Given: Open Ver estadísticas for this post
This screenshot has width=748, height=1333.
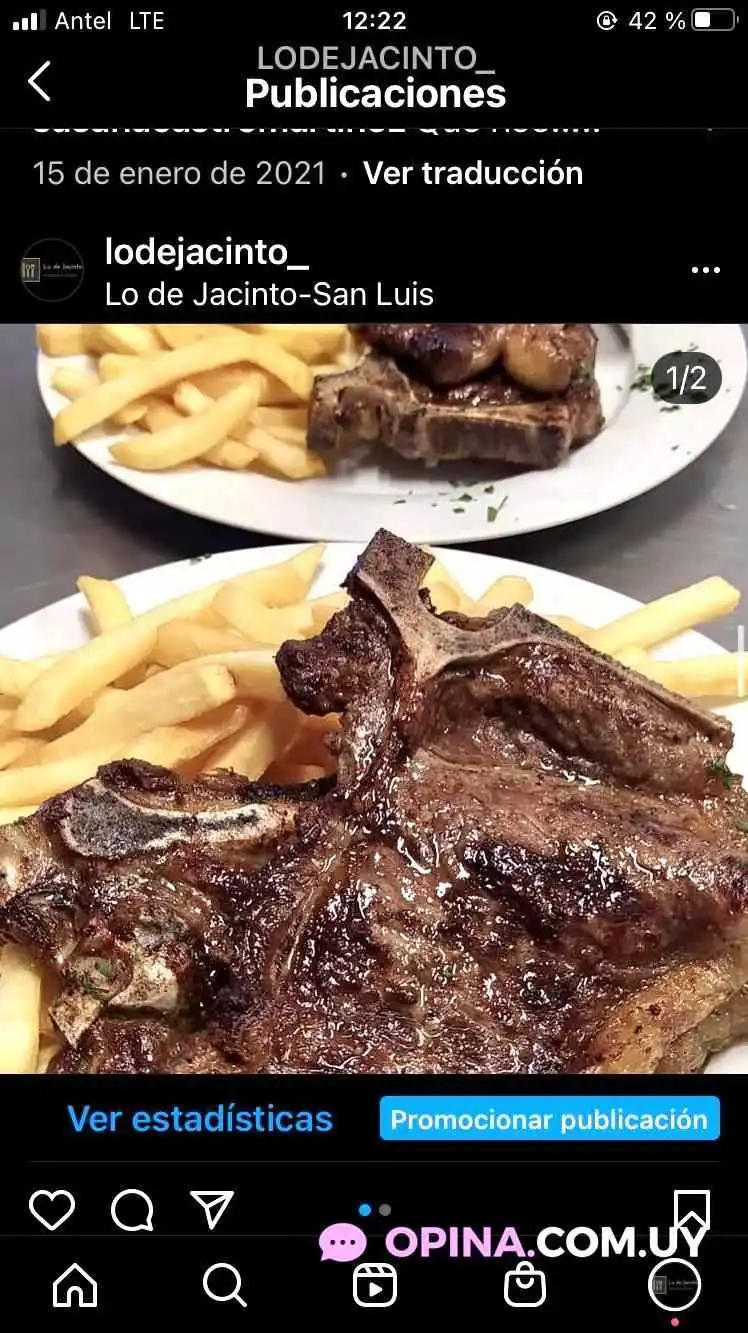Looking at the screenshot, I should click(200, 1119).
